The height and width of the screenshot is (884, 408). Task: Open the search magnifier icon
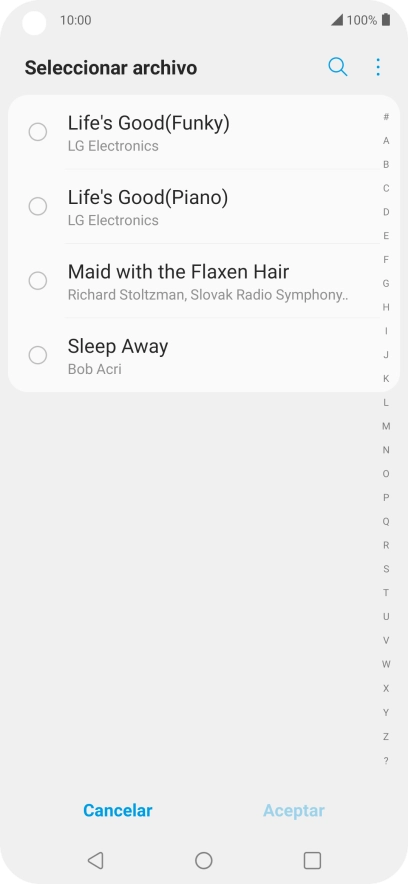pyautogui.click(x=338, y=67)
